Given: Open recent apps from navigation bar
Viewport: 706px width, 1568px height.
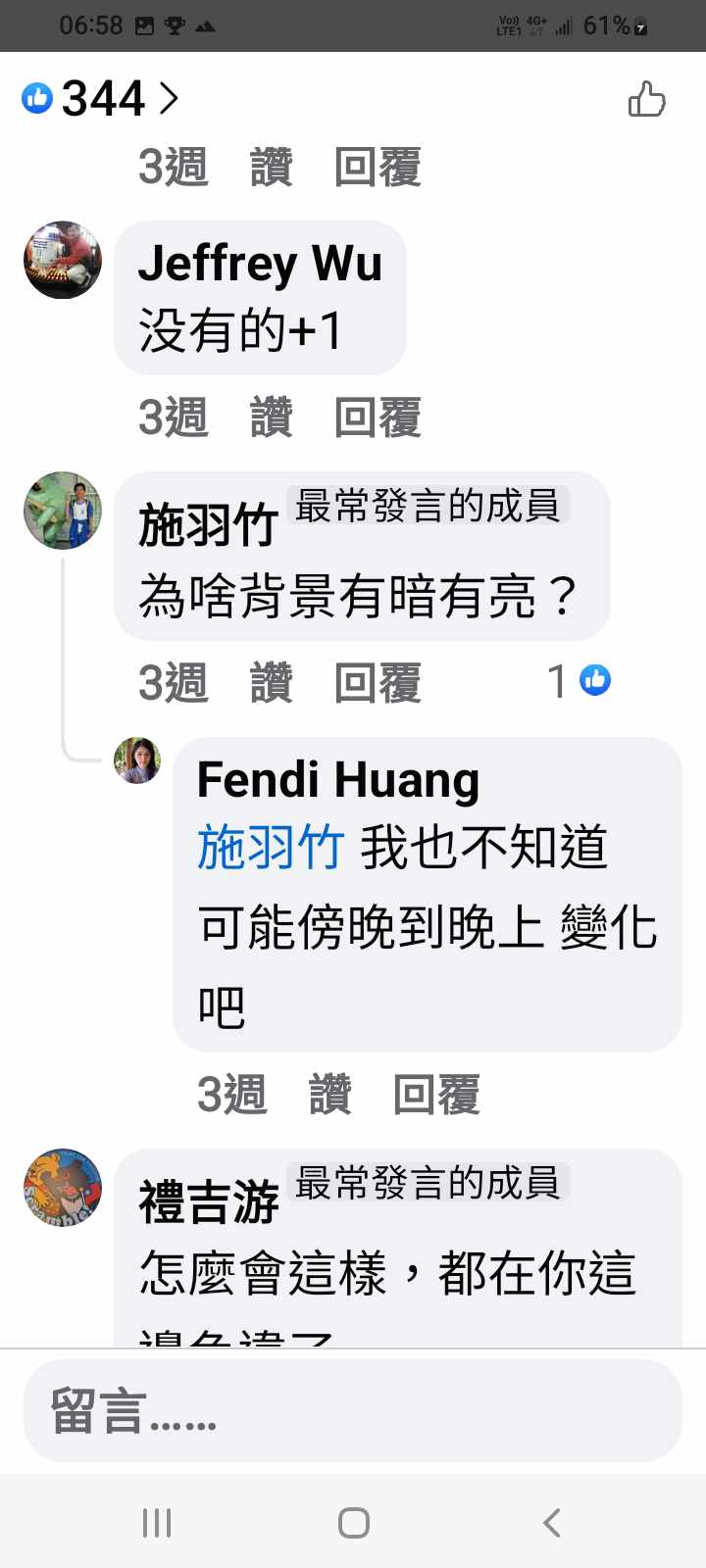Looking at the screenshot, I should (157, 1522).
